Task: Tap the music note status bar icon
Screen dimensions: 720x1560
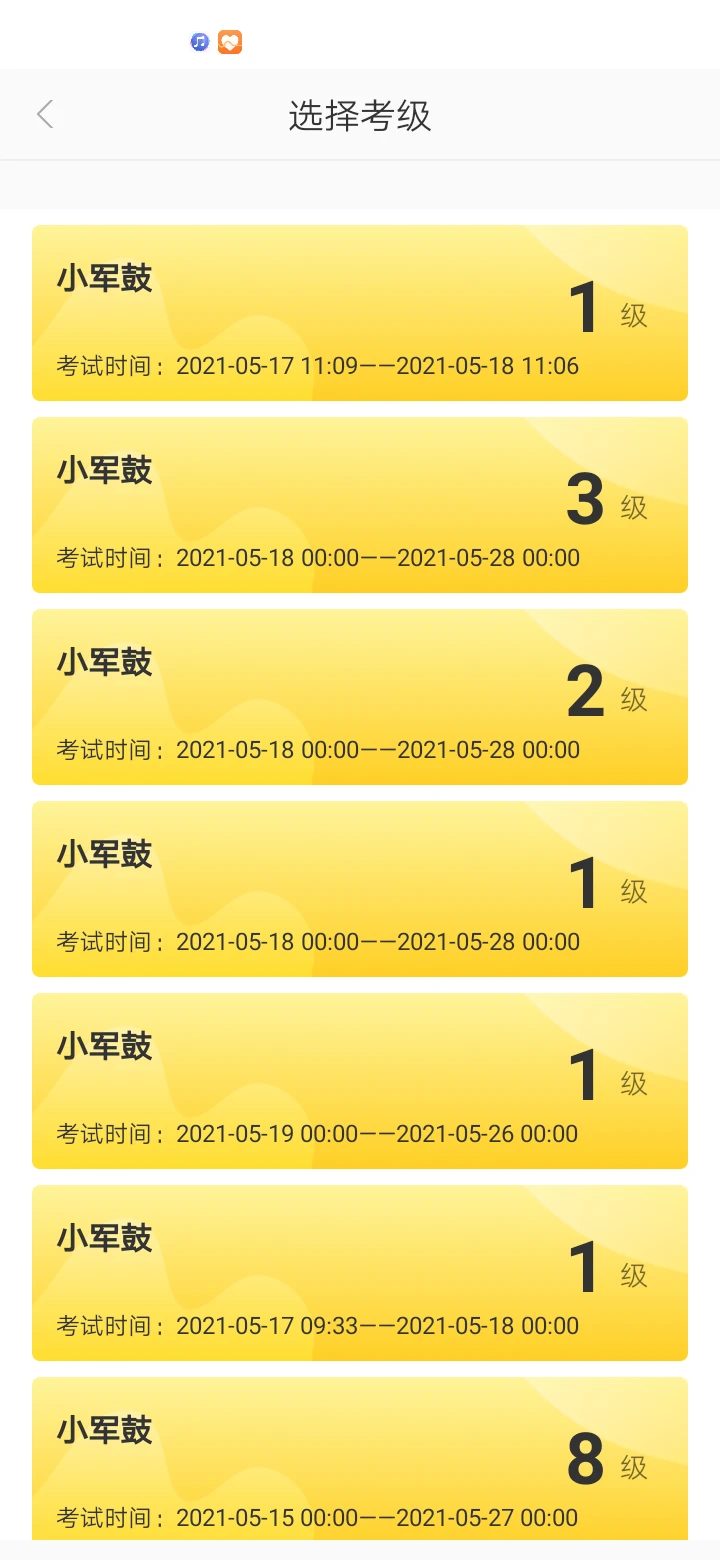Action: pyautogui.click(x=199, y=41)
